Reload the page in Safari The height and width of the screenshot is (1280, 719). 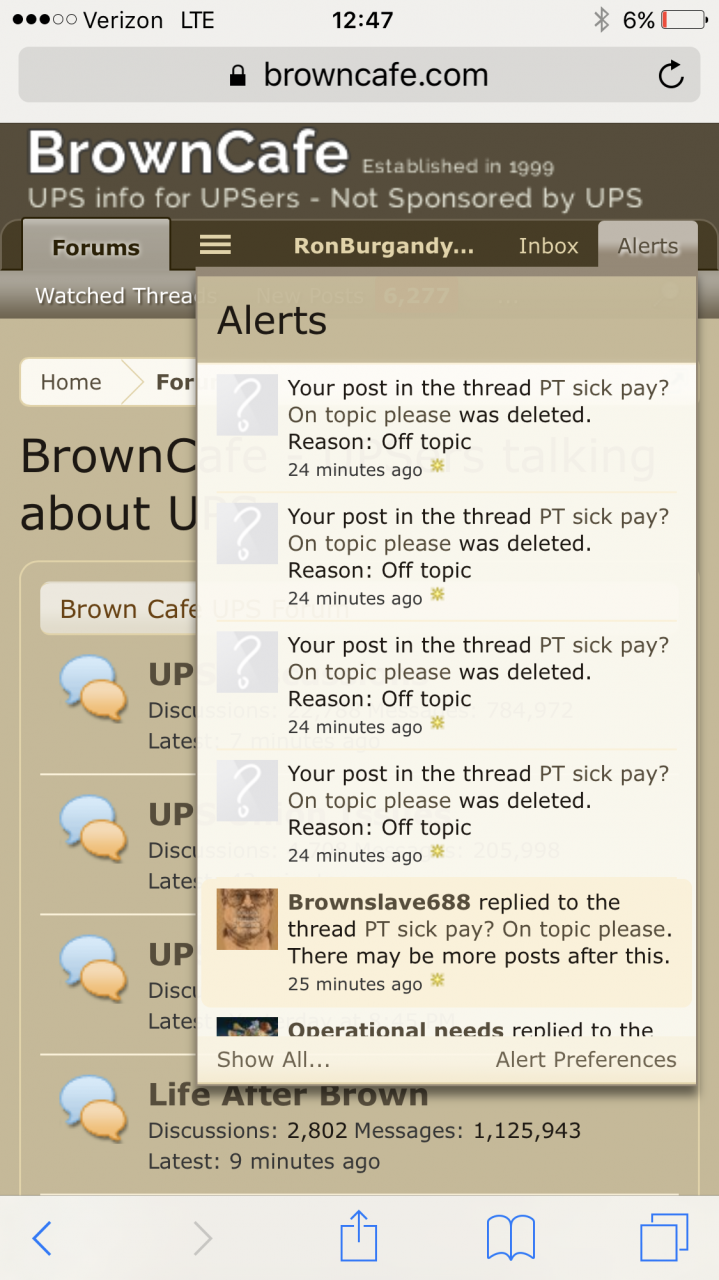pyautogui.click(x=671, y=75)
